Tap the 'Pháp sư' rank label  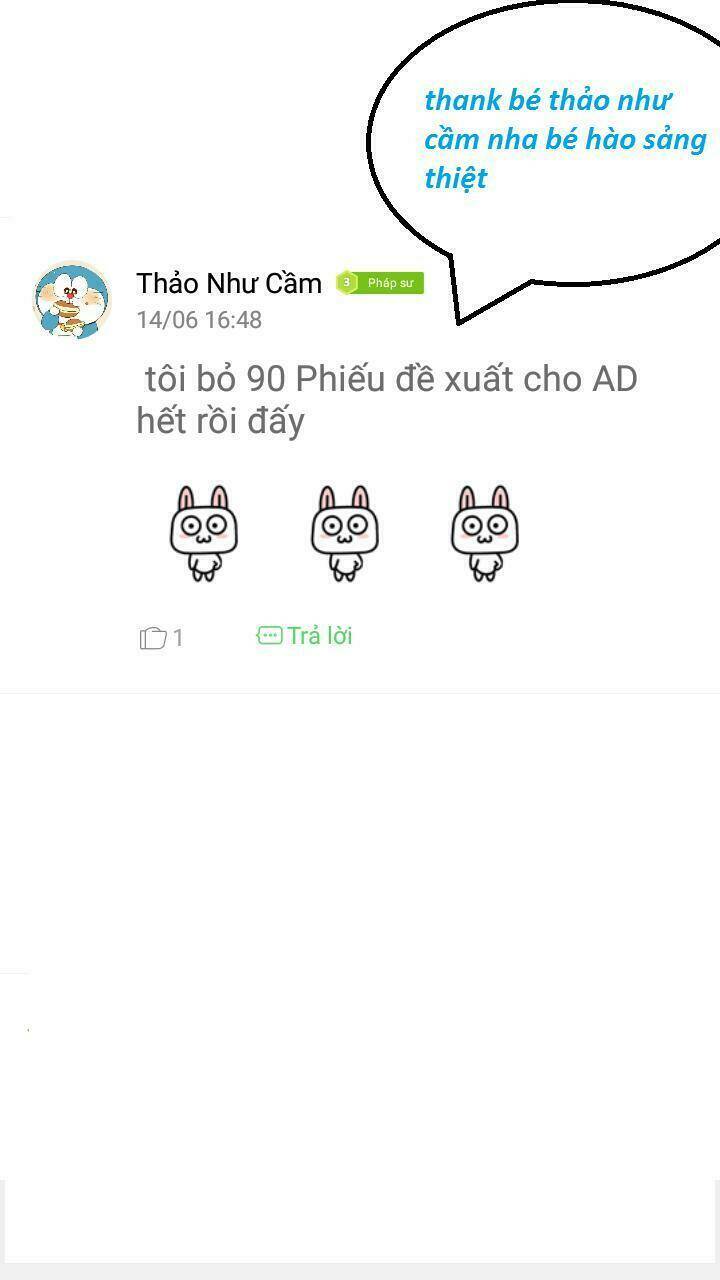click(x=392, y=283)
